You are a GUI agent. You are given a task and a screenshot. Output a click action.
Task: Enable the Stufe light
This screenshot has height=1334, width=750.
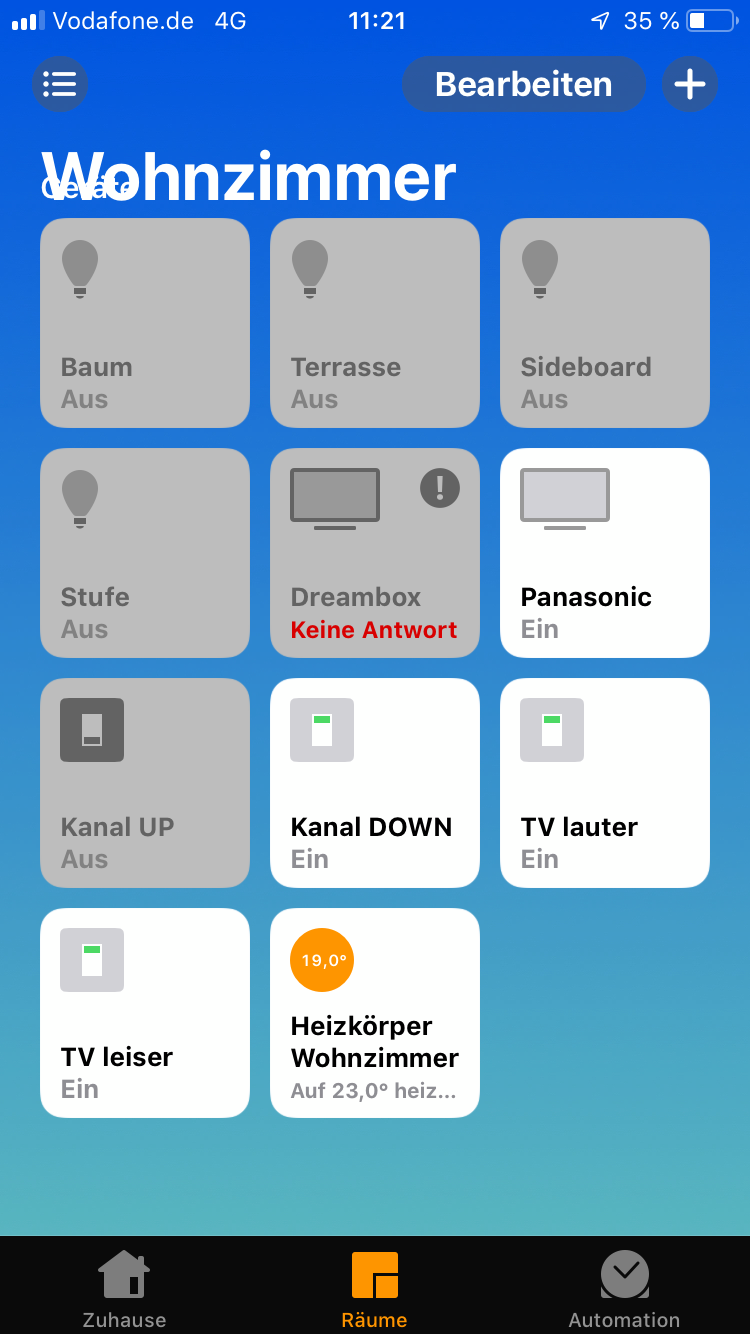point(145,553)
